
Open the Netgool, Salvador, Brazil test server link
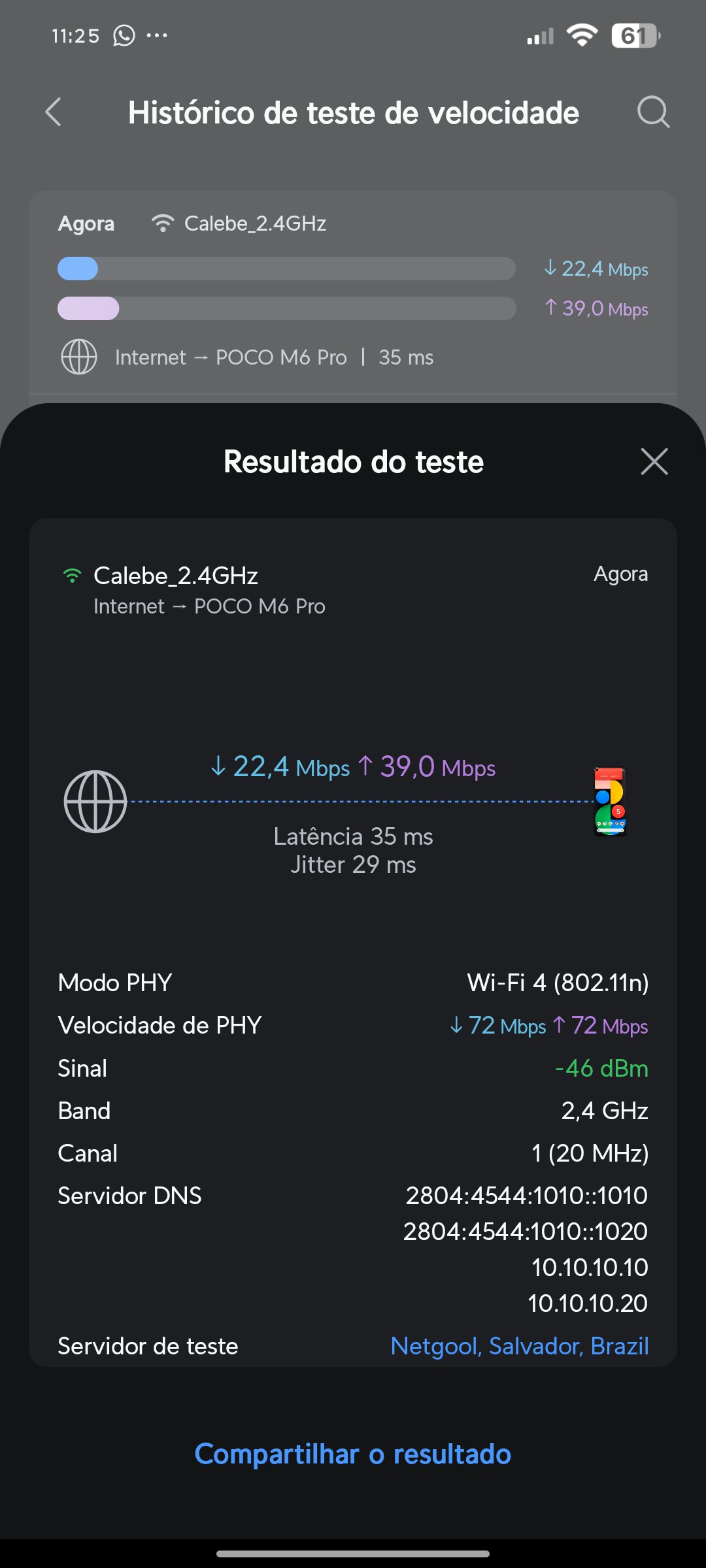pyautogui.click(x=519, y=1346)
